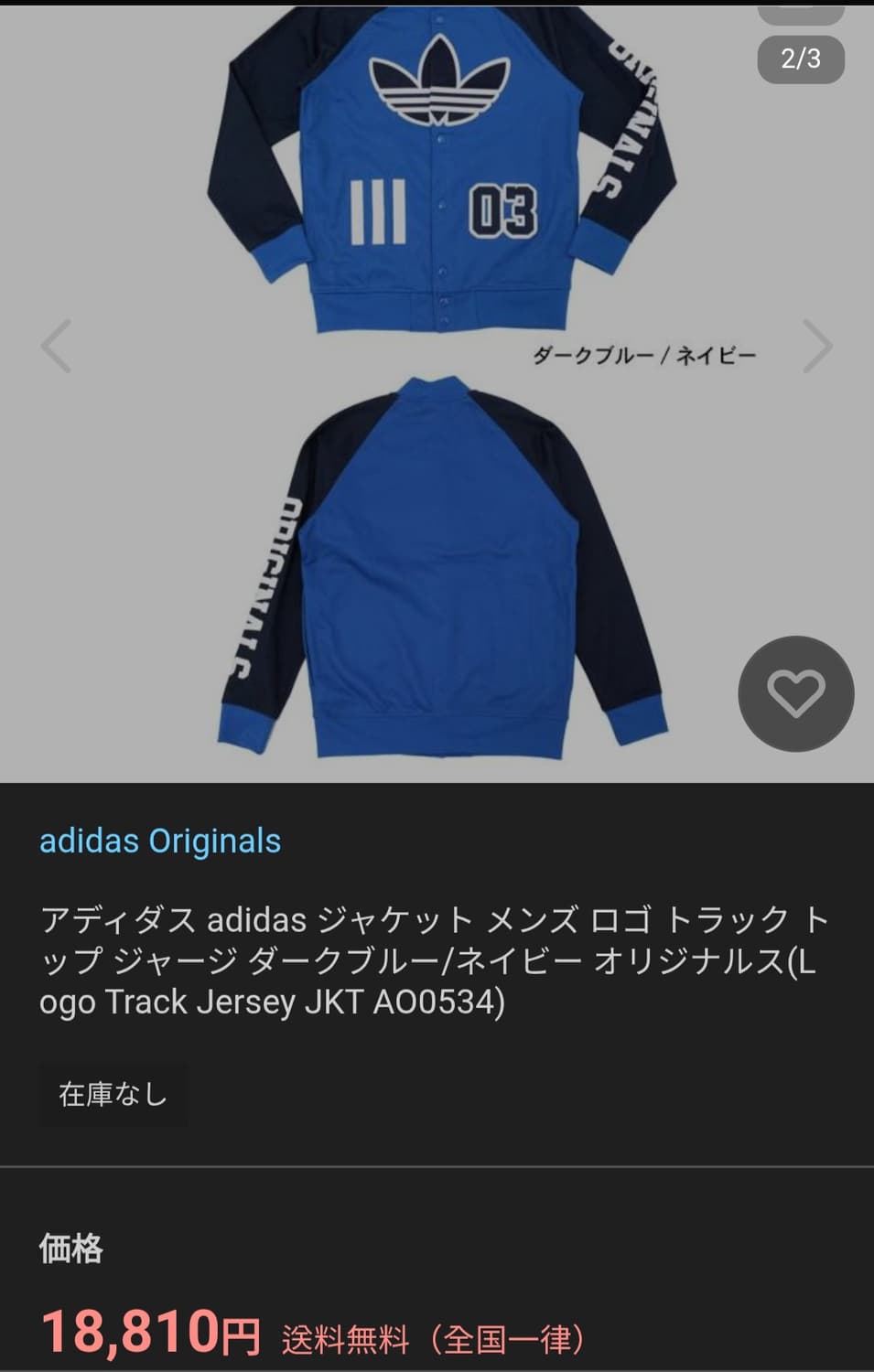Toggle favorite status using the heart button
The height and width of the screenshot is (1372, 874).
point(795,694)
